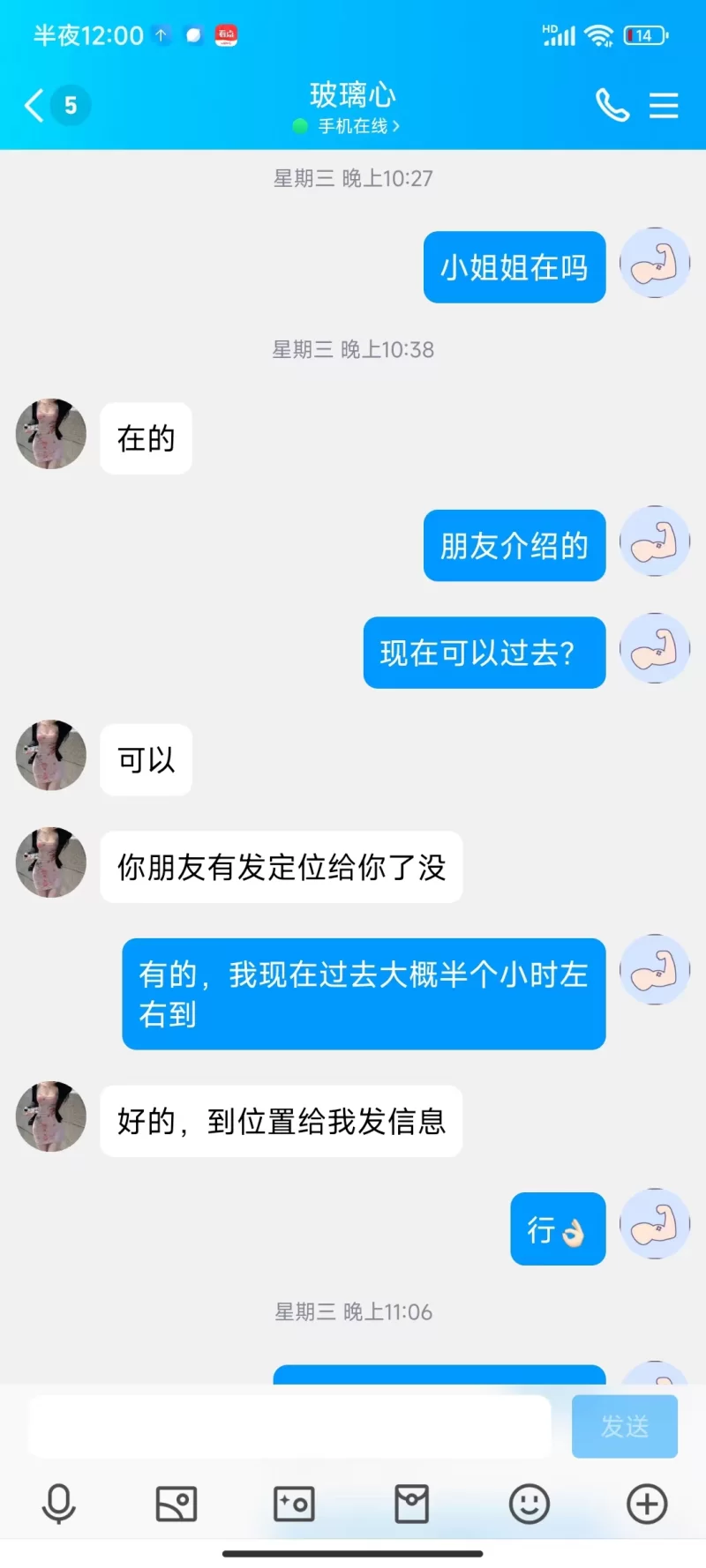Tap the message text input field

point(289,1426)
